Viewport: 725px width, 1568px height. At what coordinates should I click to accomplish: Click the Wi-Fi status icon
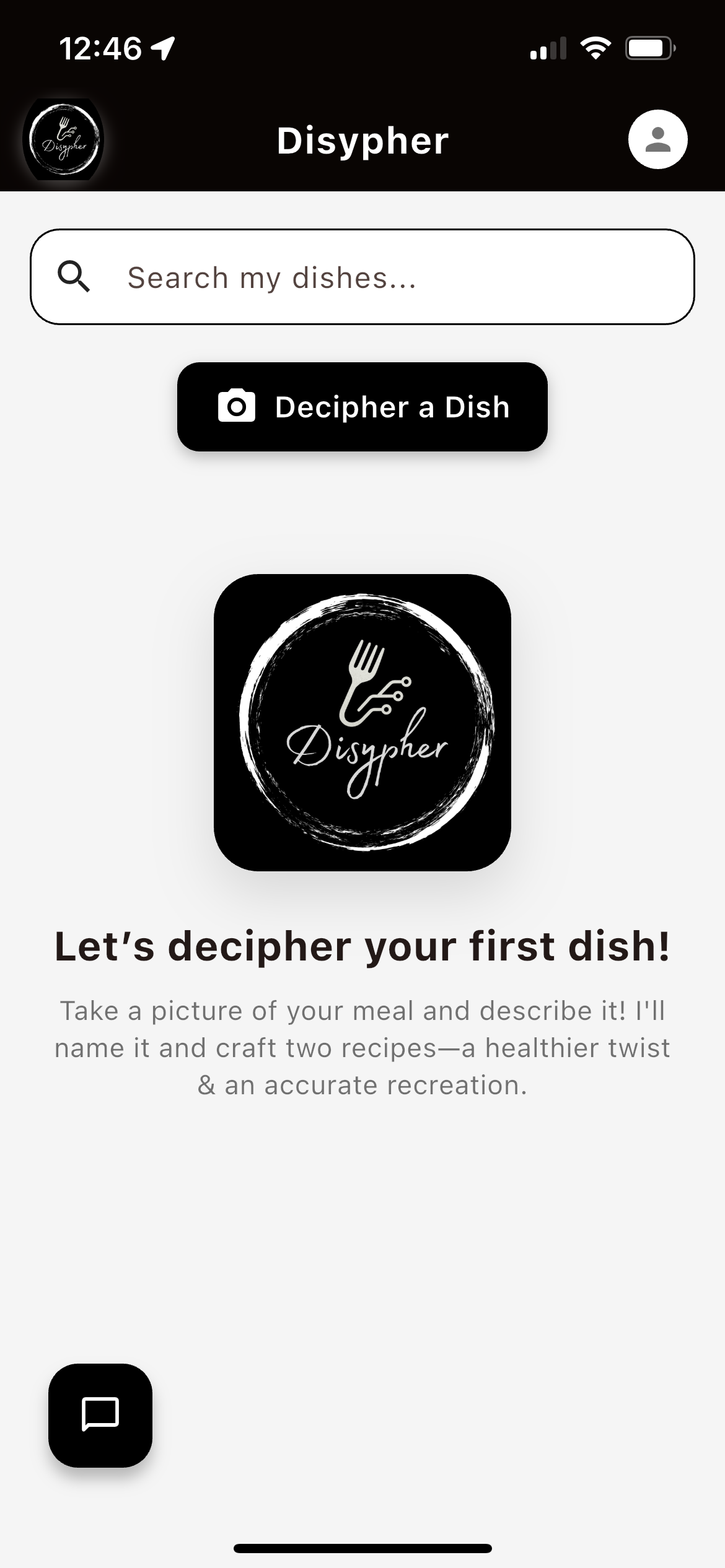(x=596, y=48)
